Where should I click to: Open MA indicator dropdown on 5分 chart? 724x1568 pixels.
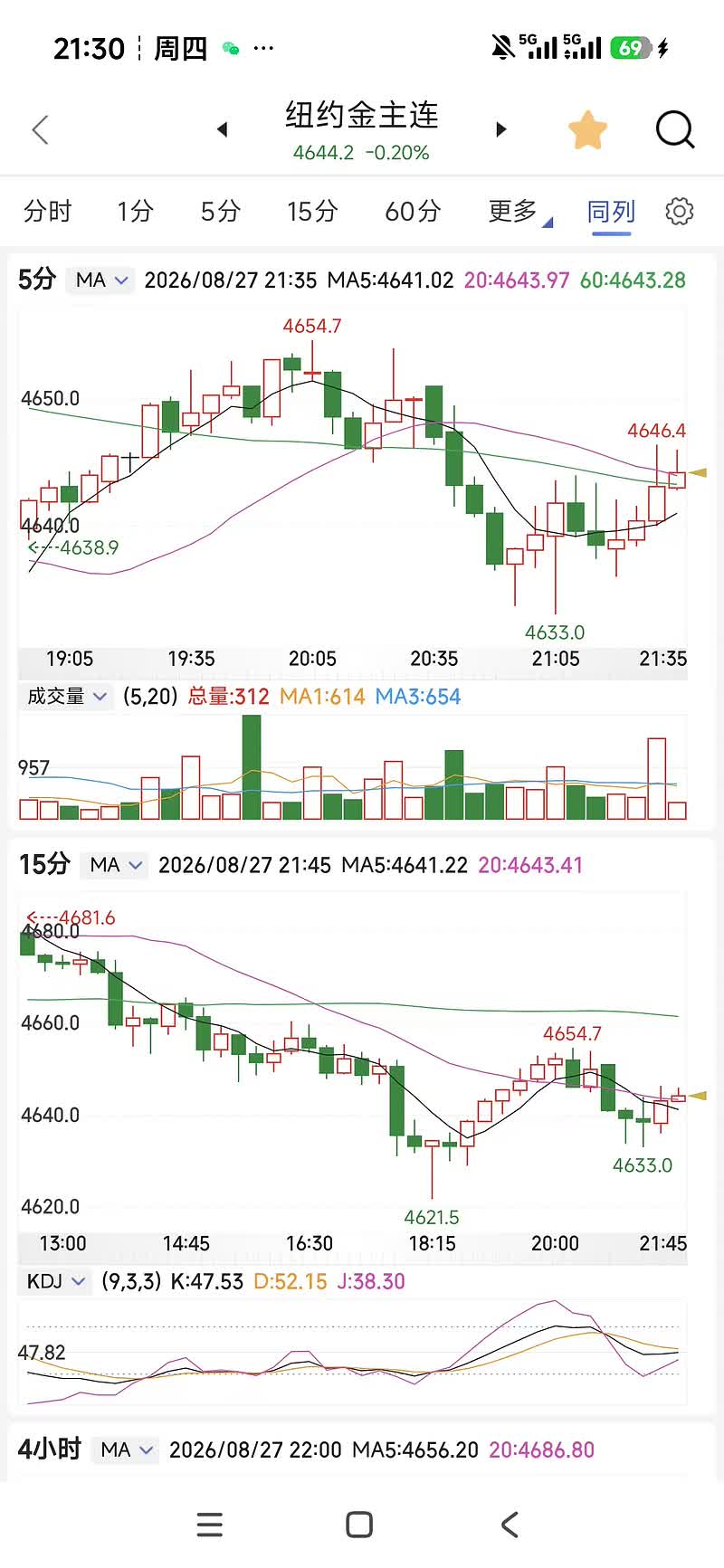point(100,280)
